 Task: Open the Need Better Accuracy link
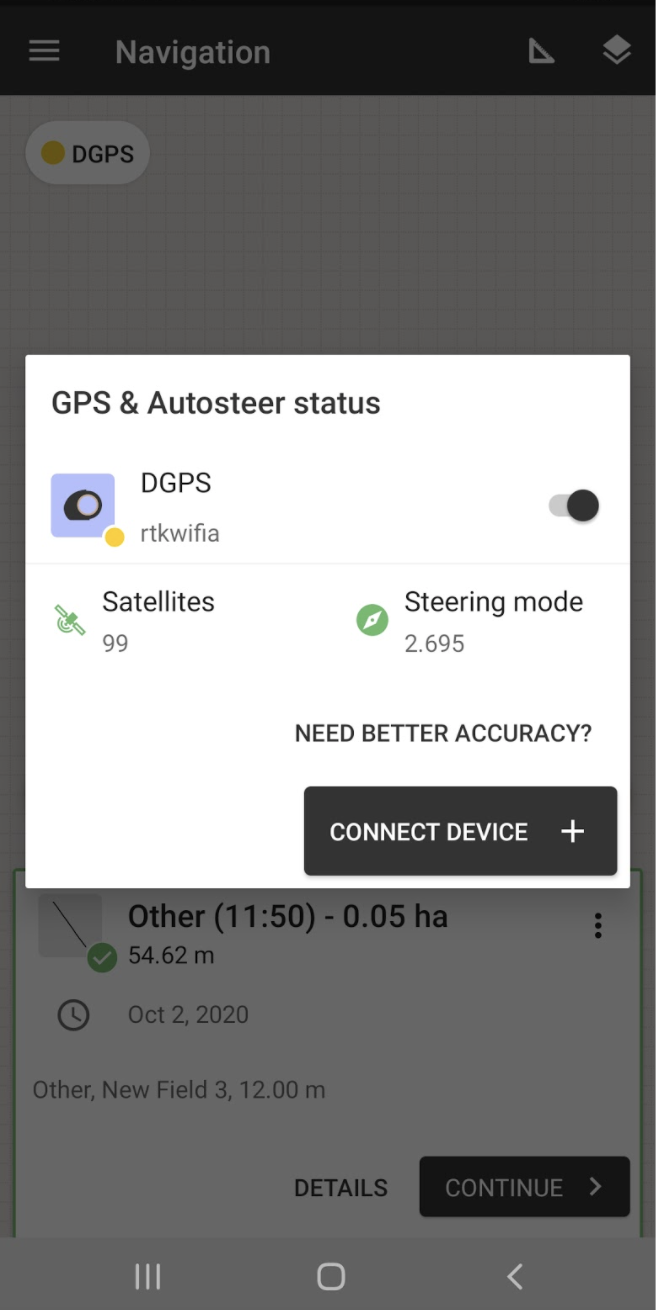coord(443,733)
